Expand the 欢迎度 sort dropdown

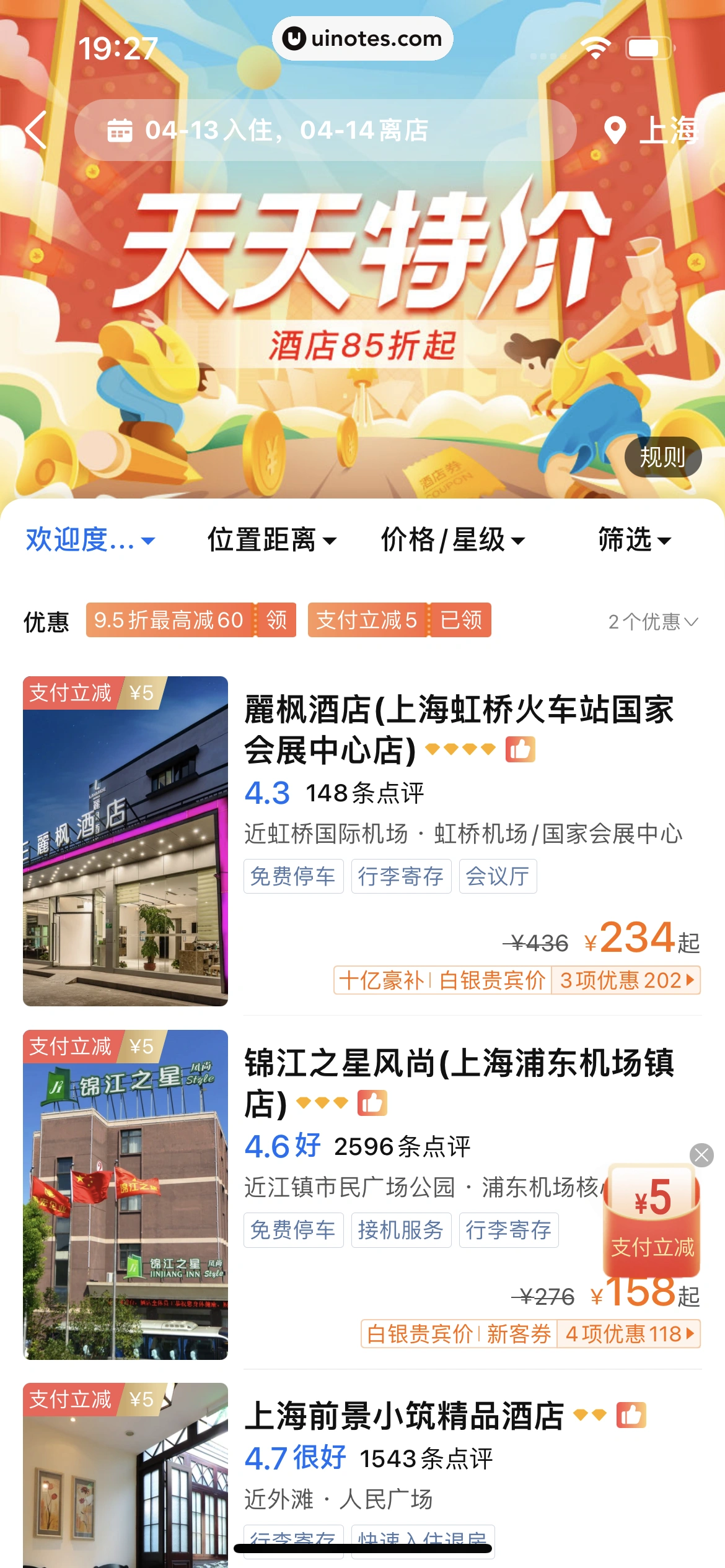(90, 539)
